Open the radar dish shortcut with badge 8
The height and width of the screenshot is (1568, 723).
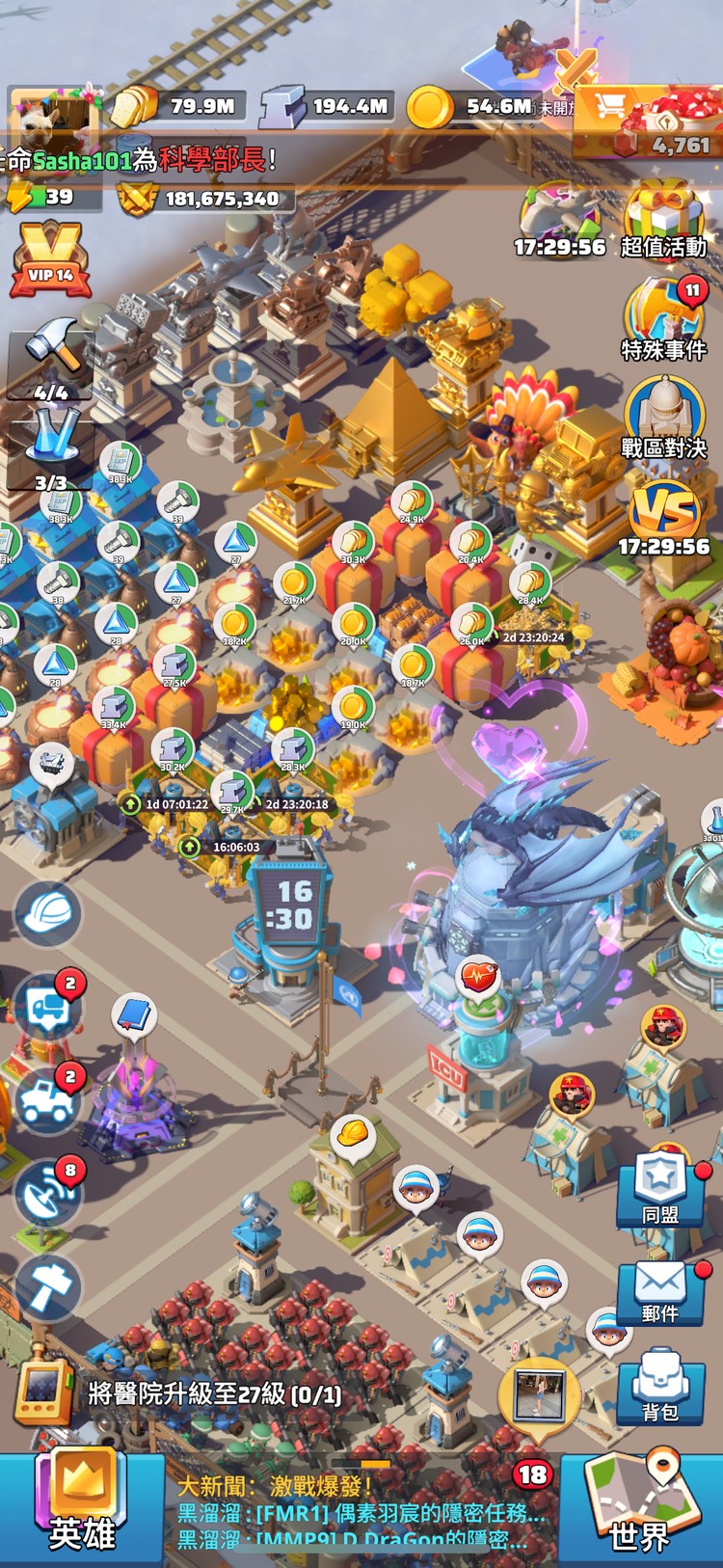(x=47, y=1194)
